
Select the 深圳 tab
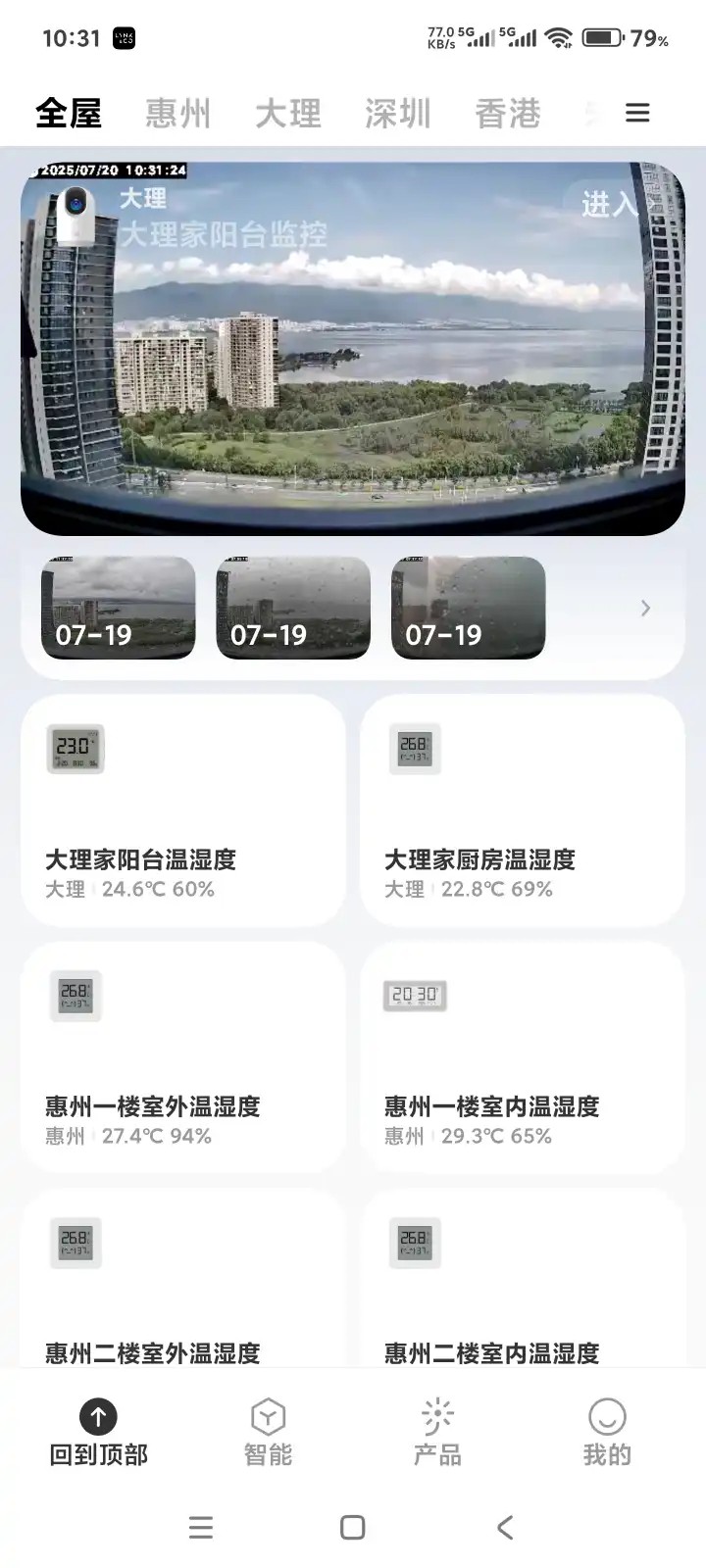click(397, 114)
